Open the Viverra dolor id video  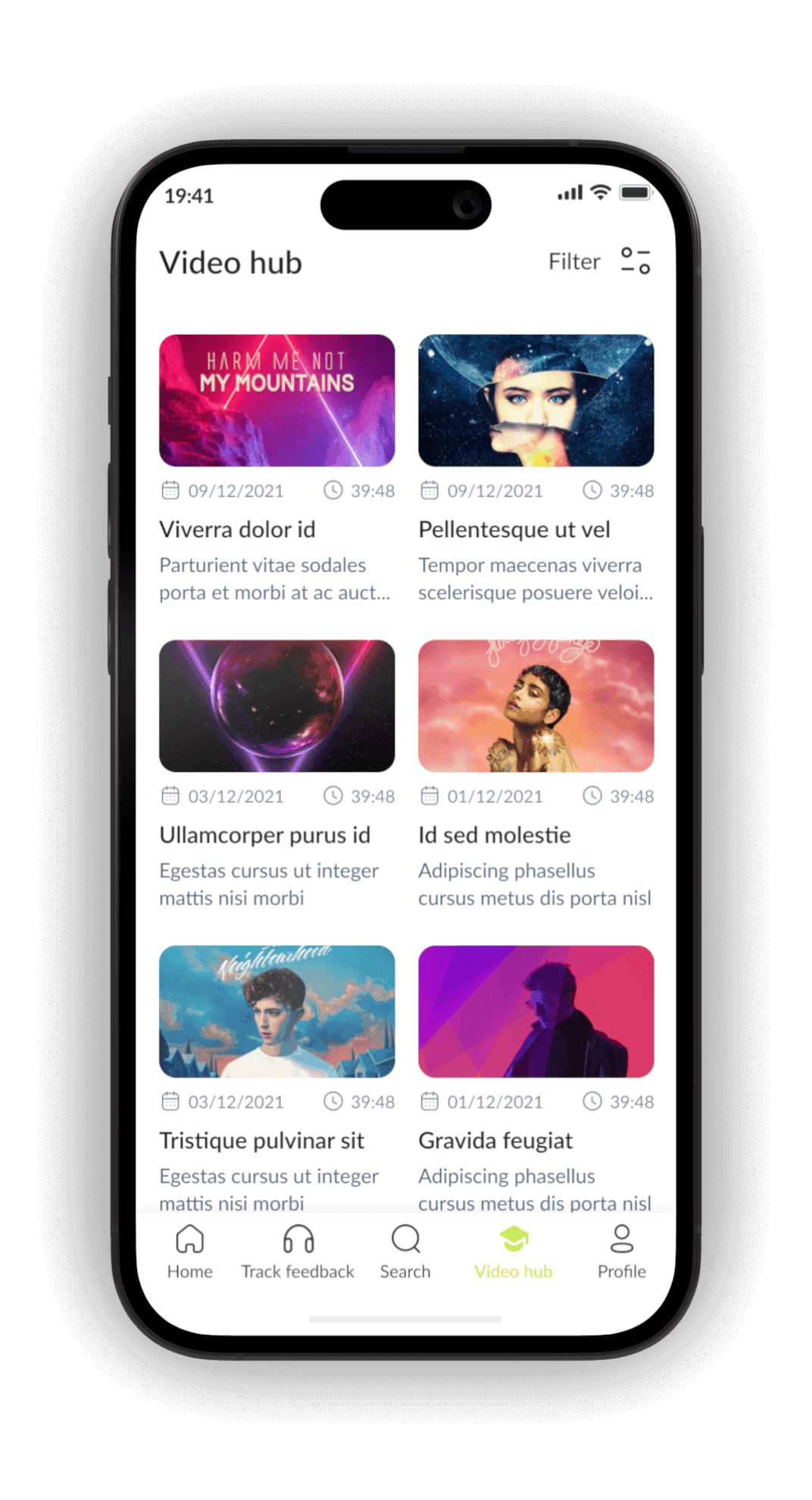tap(276, 401)
